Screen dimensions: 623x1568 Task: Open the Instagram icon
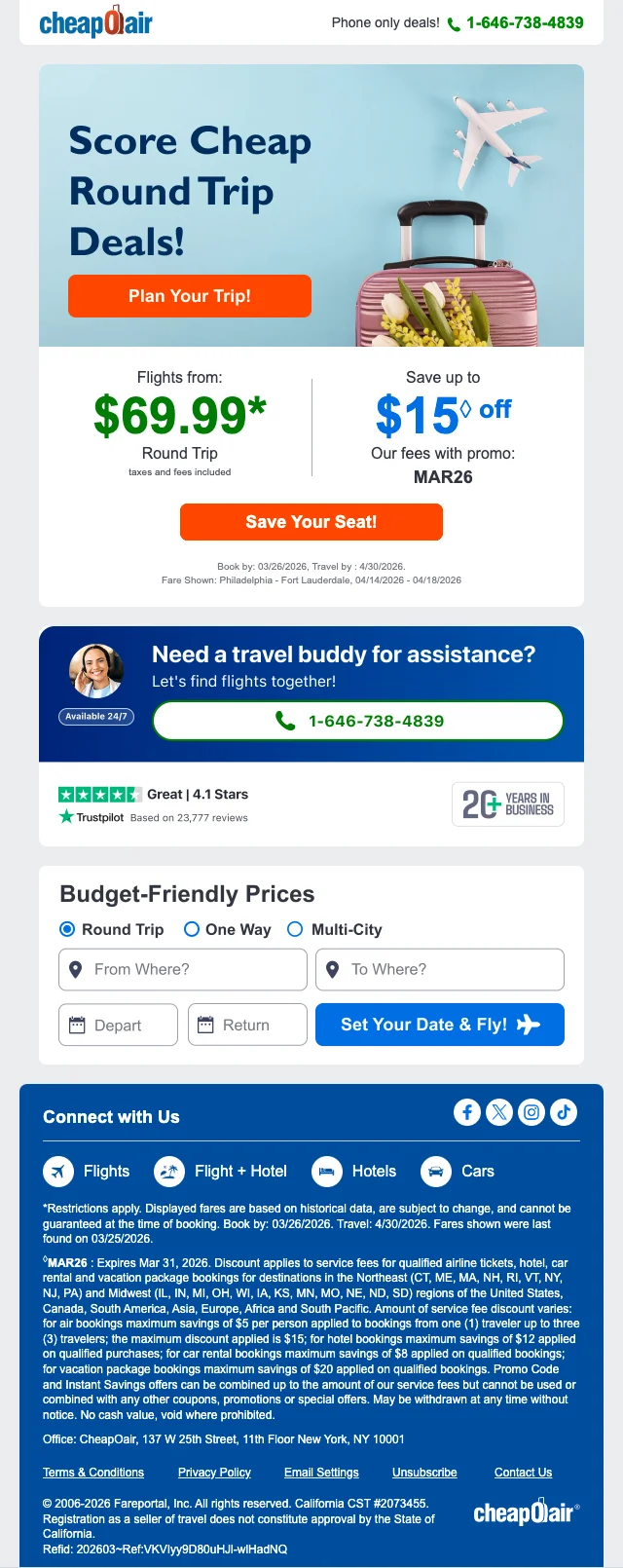[531, 1112]
